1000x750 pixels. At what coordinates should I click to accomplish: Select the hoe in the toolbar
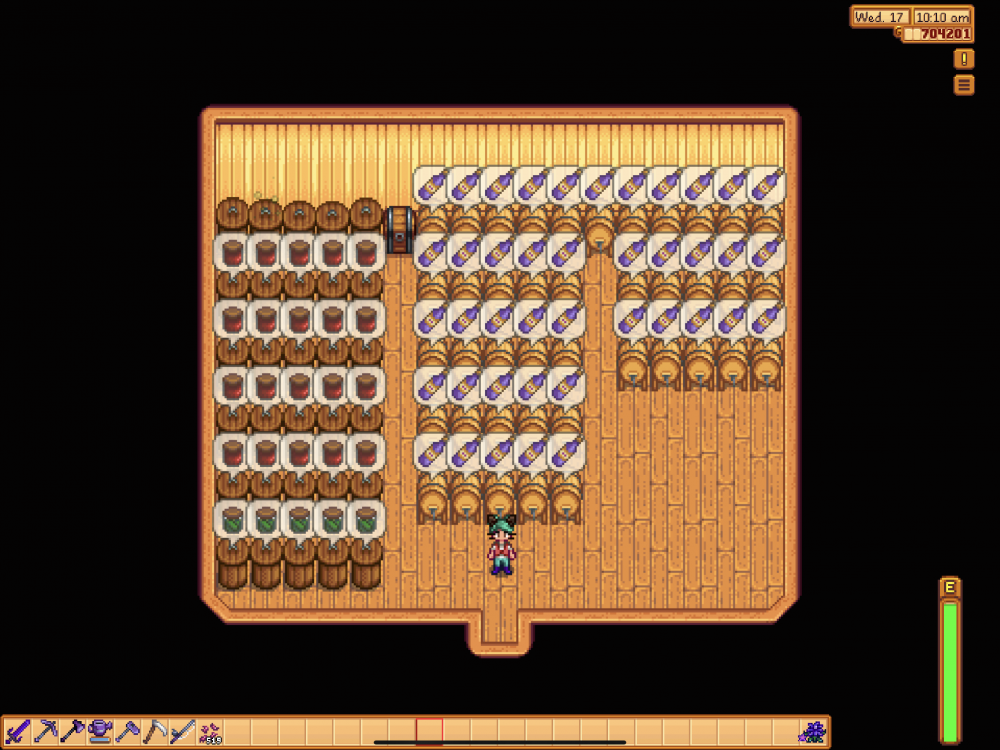(127, 732)
